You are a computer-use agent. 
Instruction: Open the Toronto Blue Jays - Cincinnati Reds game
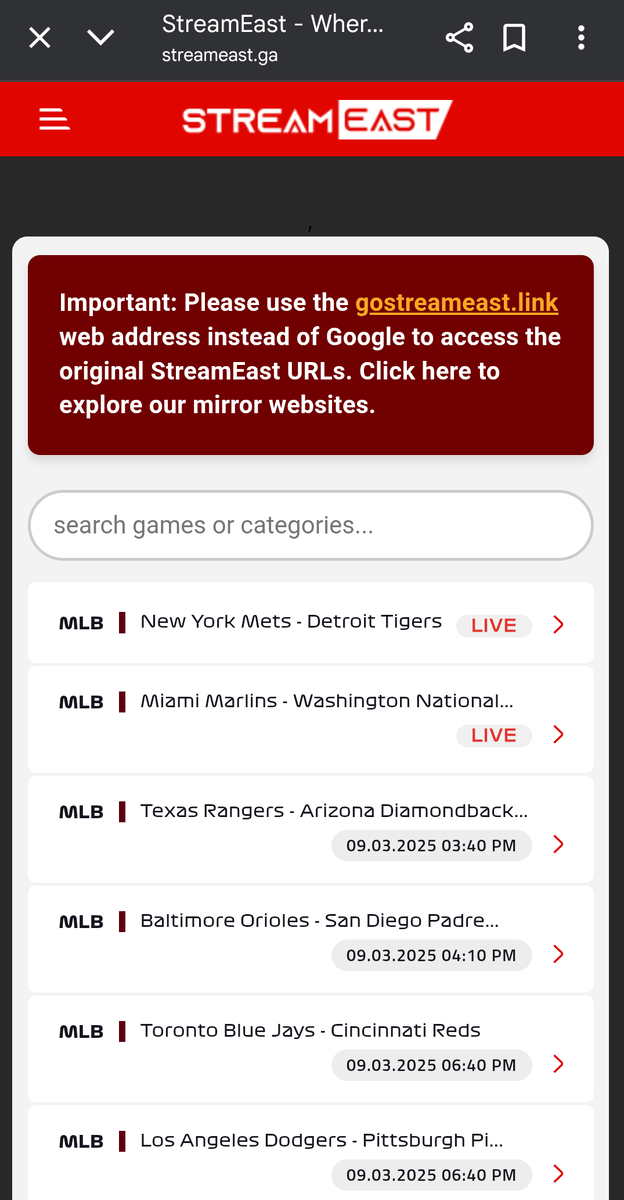[310, 1047]
